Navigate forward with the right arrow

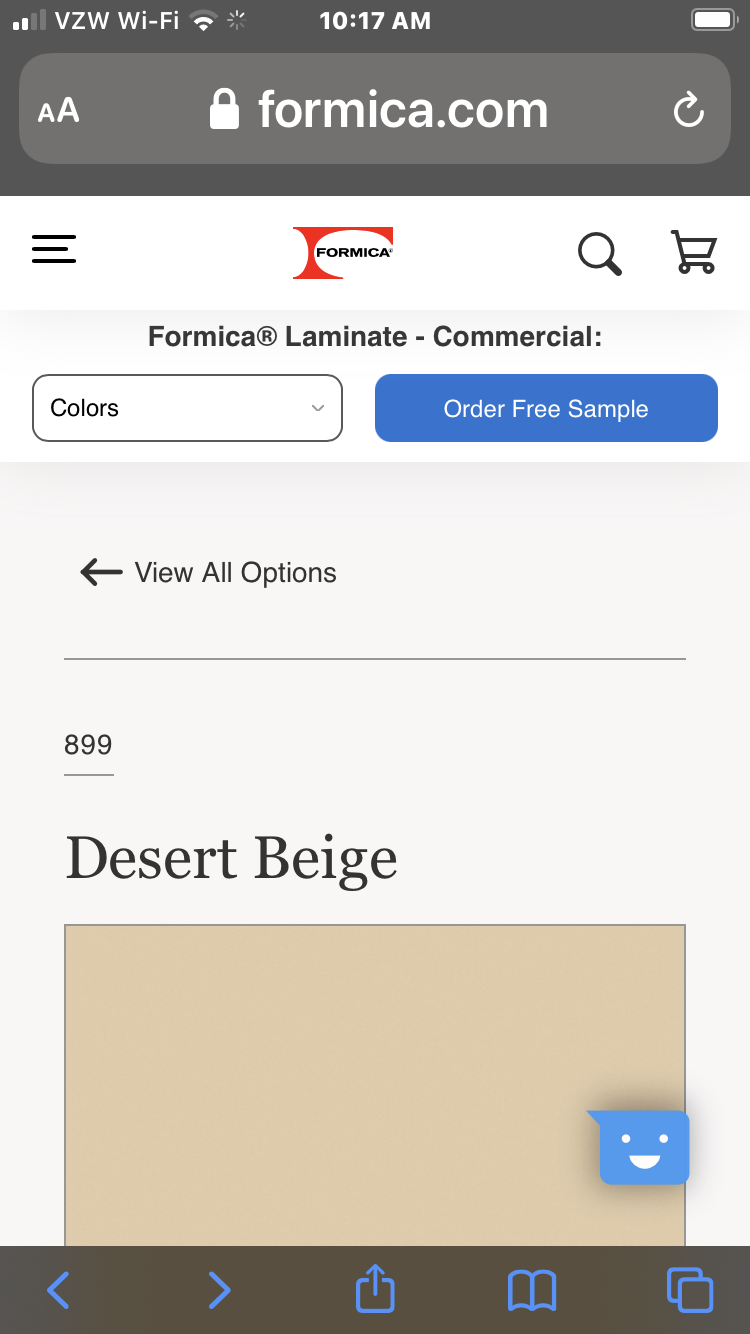(219, 1289)
